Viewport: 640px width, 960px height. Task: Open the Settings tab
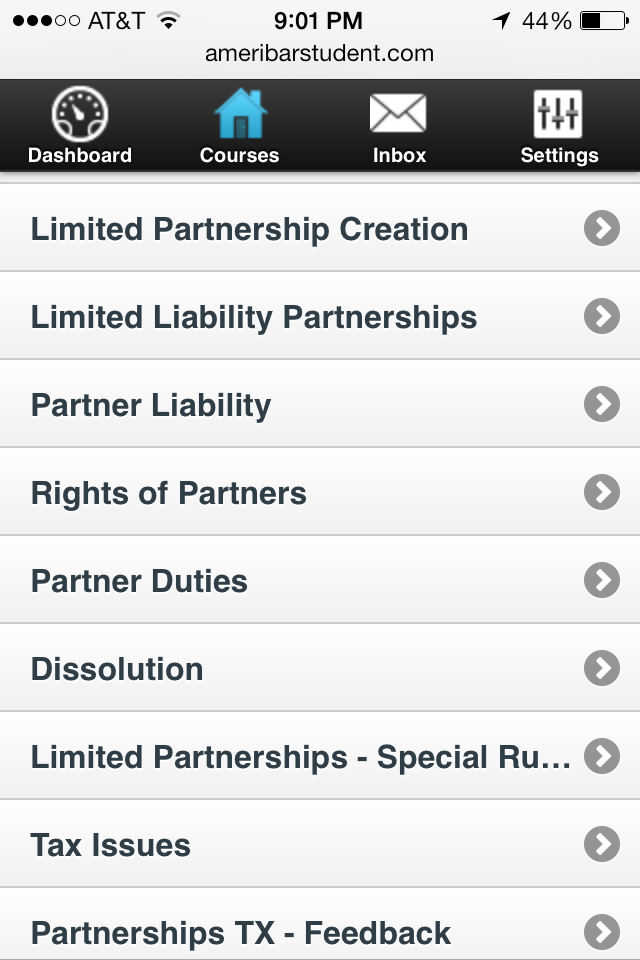(x=559, y=127)
